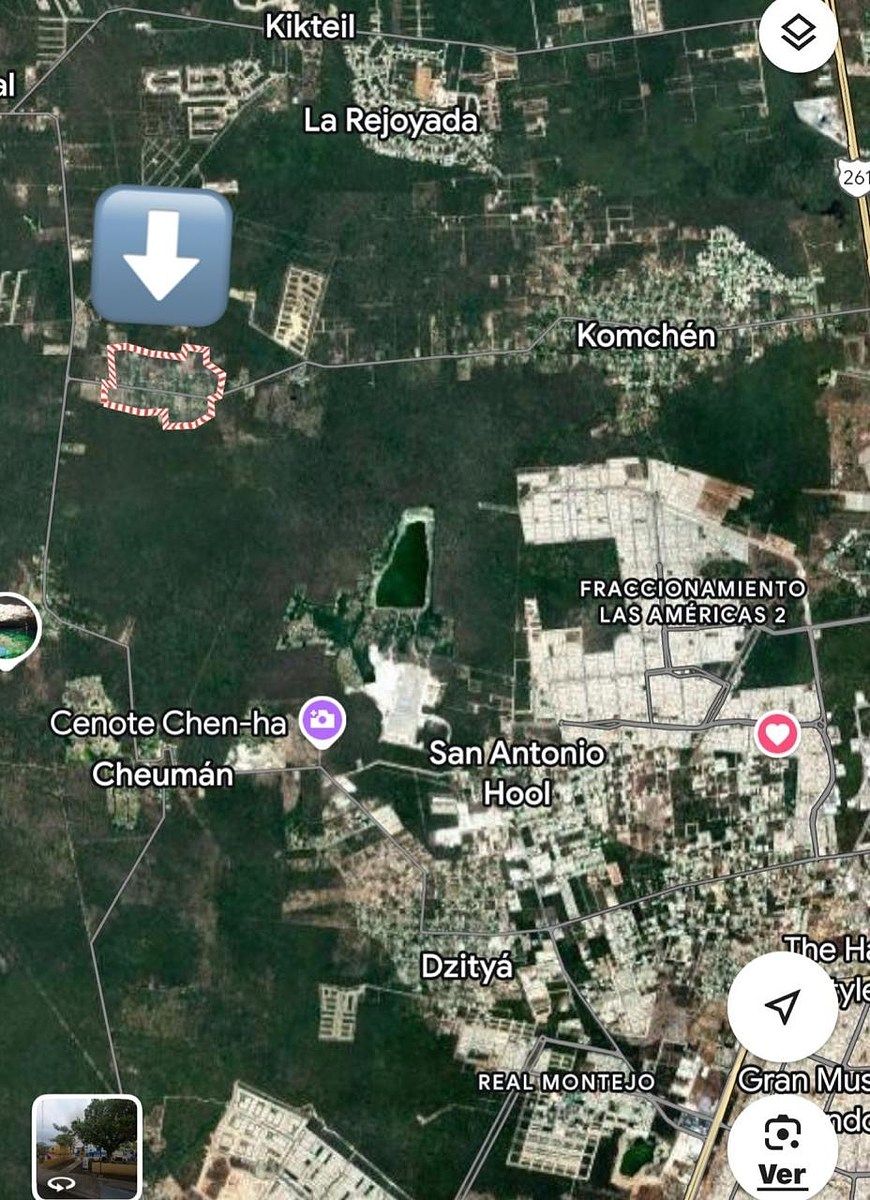Open the saved place heart pin
The width and height of the screenshot is (870, 1200).
[777, 735]
